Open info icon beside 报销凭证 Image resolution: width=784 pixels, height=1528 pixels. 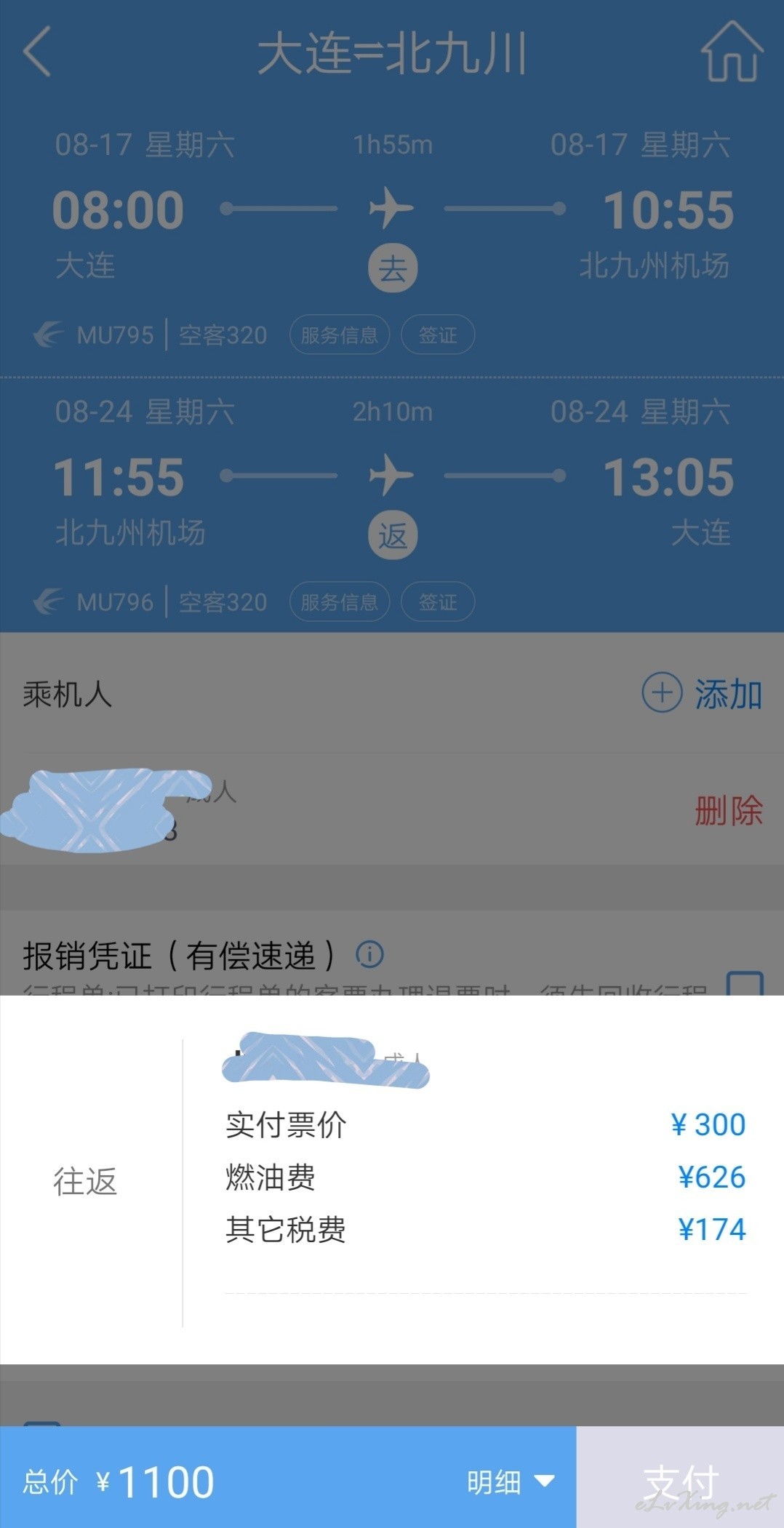click(x=369, y=954)
